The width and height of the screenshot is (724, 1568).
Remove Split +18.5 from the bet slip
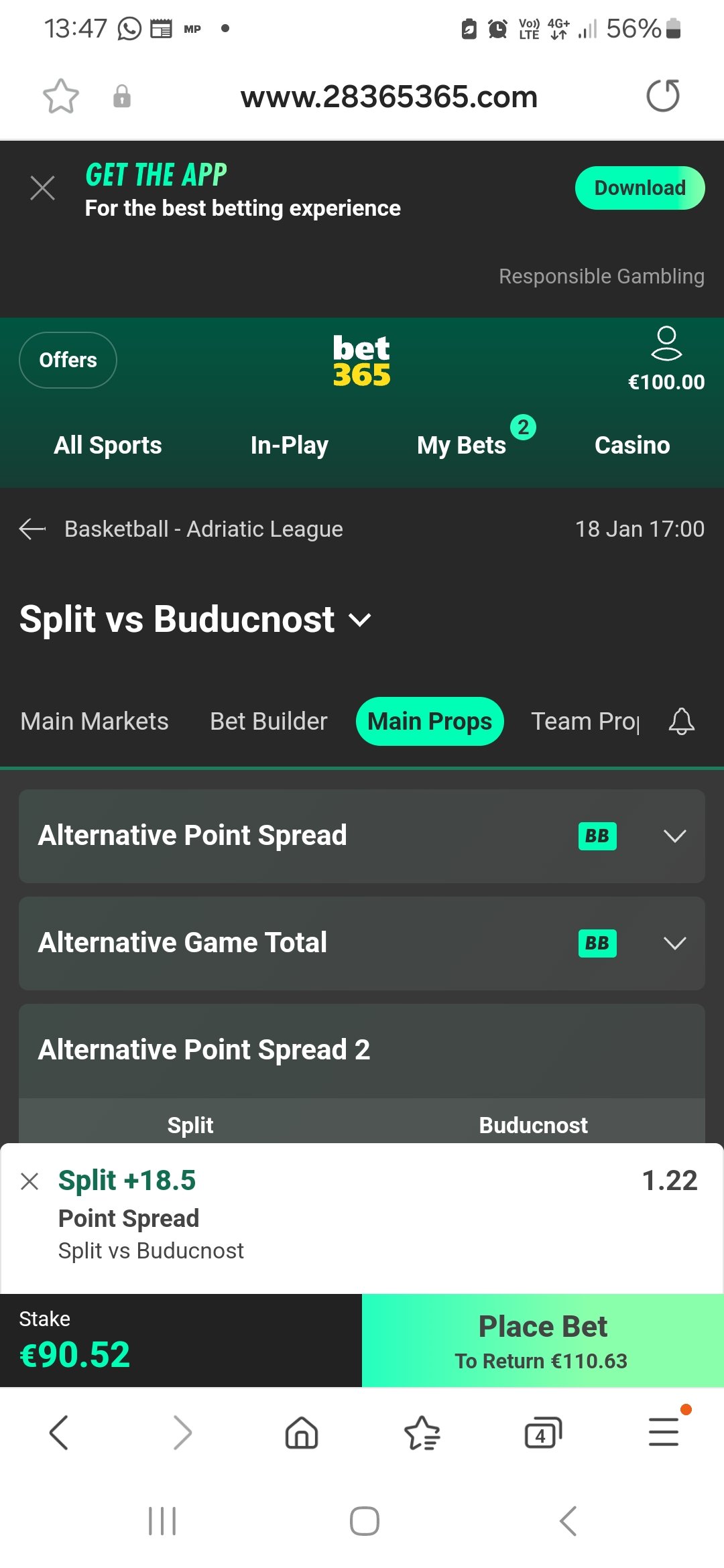[x=29, y=1181]
